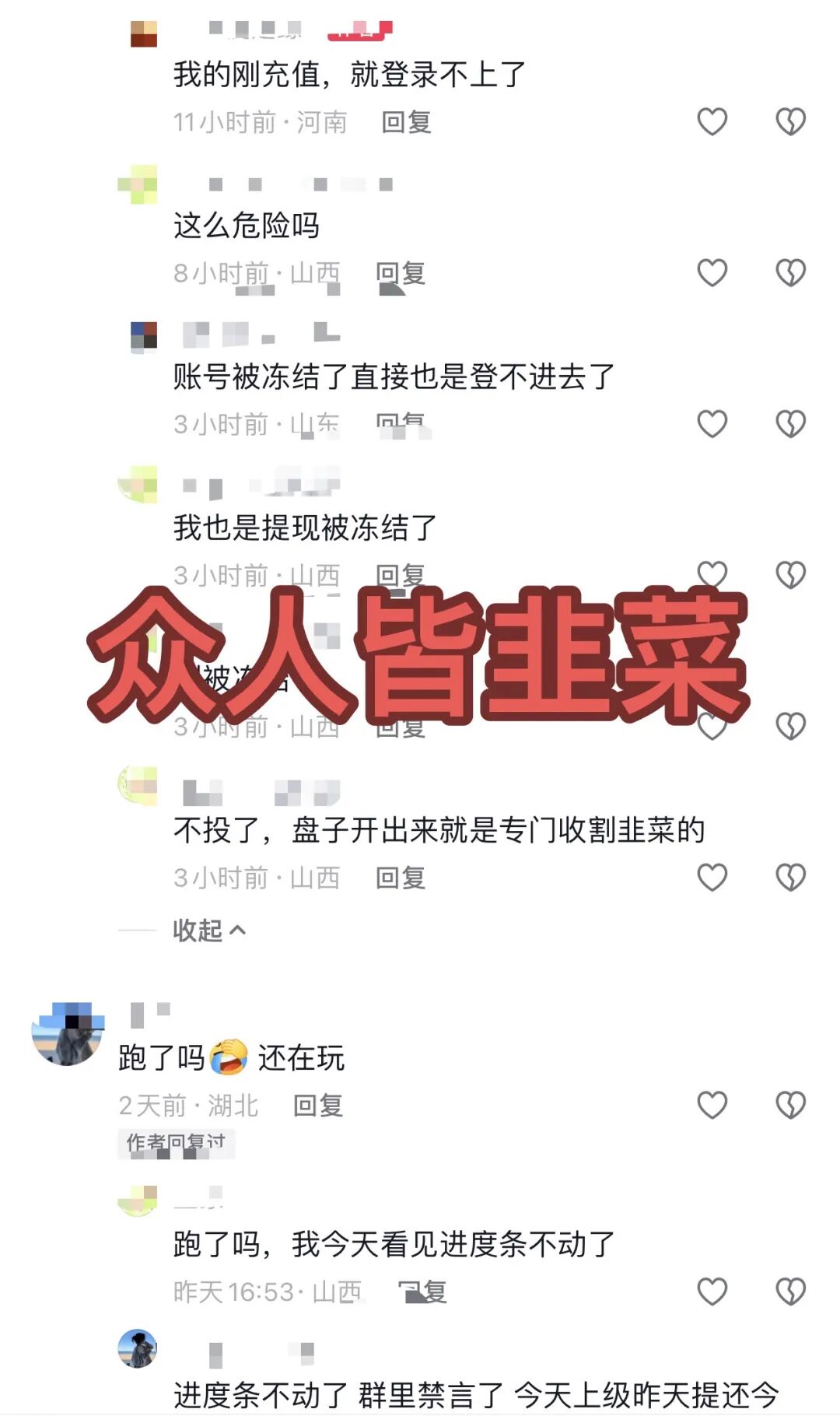Screen dimensions: 840x1416
Task: Dislike the comment "我也是提现被冻结了"
Action: click(792, 573)
